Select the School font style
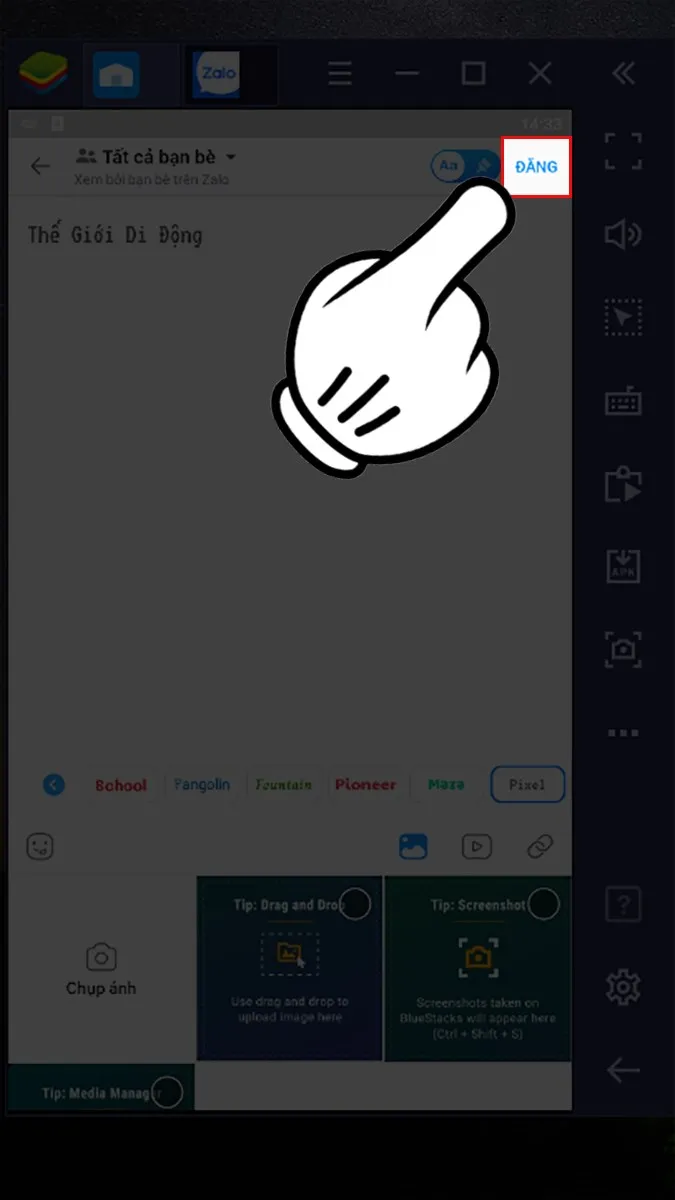This screenshot has height=1200, width=675. tap(121, 785)
